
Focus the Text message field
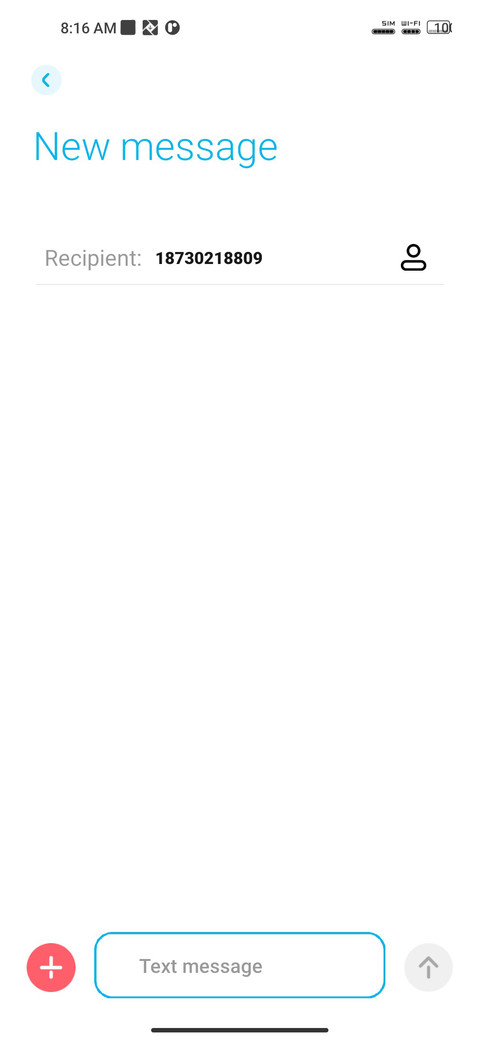pyautogui.click(x=239, y=966)
